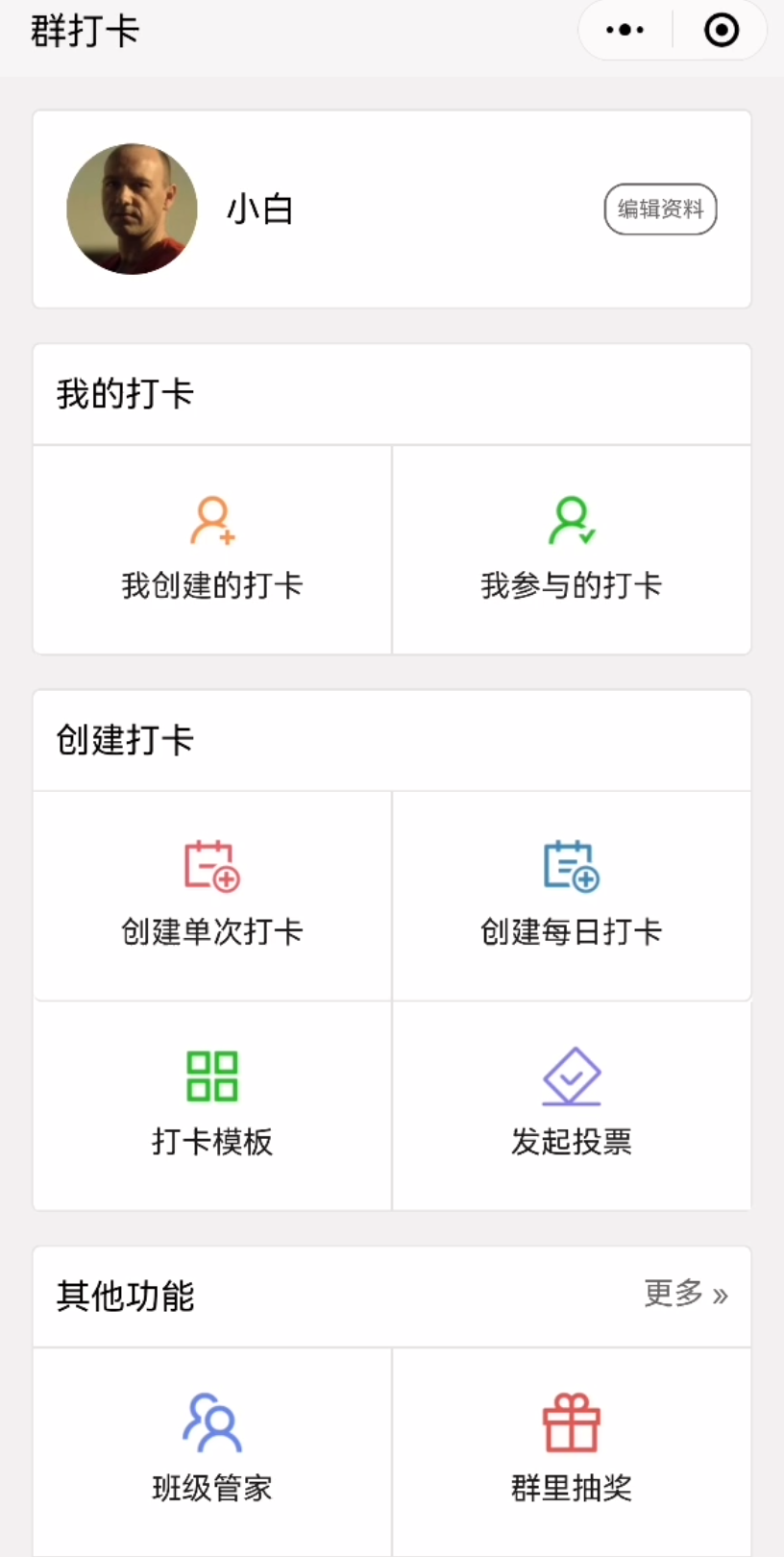Open the mini program more options menu
Image resolution: width=784 pixels, height=1557 pixels.
pyautogui.click(x=625, y=30)
